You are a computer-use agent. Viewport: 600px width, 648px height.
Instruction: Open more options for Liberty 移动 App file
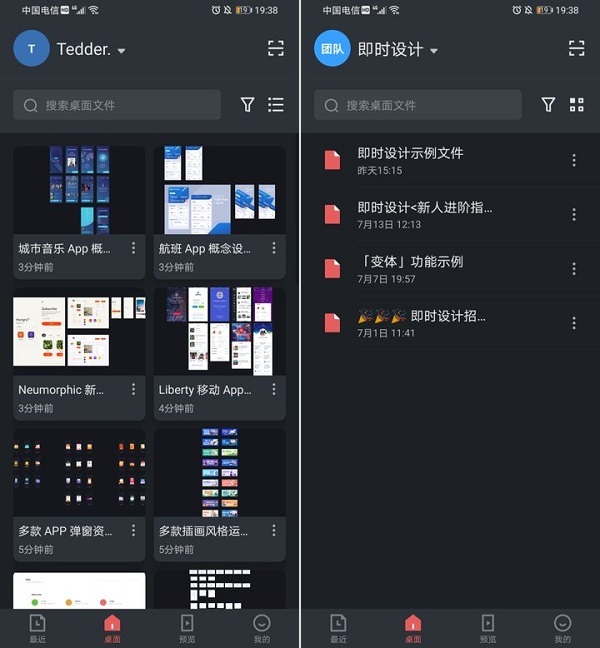tap(273, 389)
